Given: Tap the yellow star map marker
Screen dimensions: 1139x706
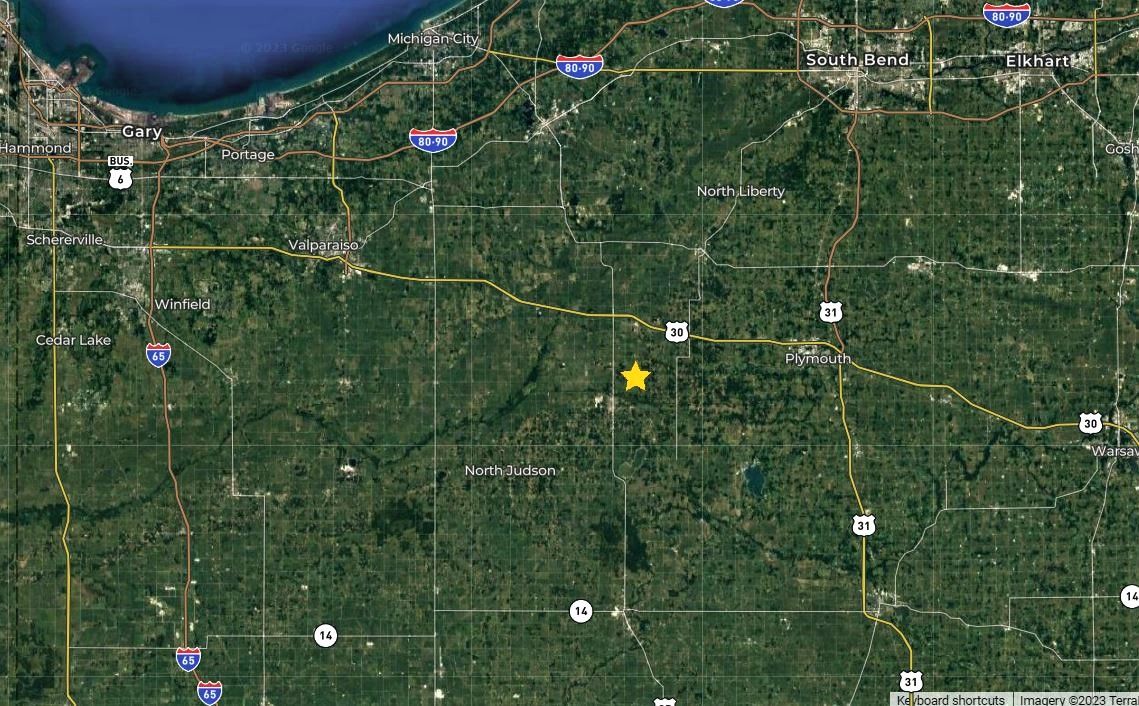Looking at the screenshot, I should 635,377.
